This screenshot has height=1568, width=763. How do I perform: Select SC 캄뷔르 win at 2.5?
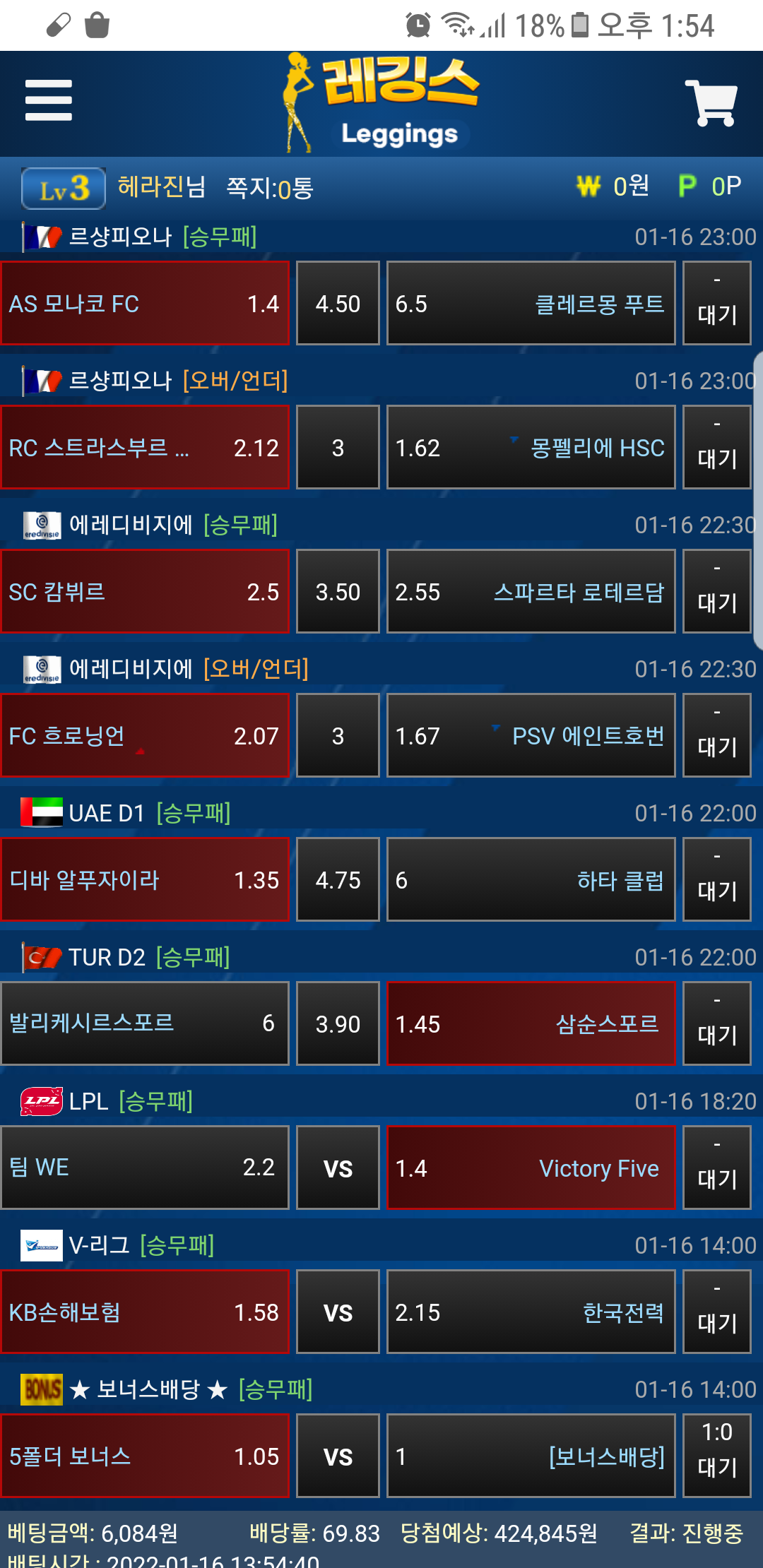(145, 592)
